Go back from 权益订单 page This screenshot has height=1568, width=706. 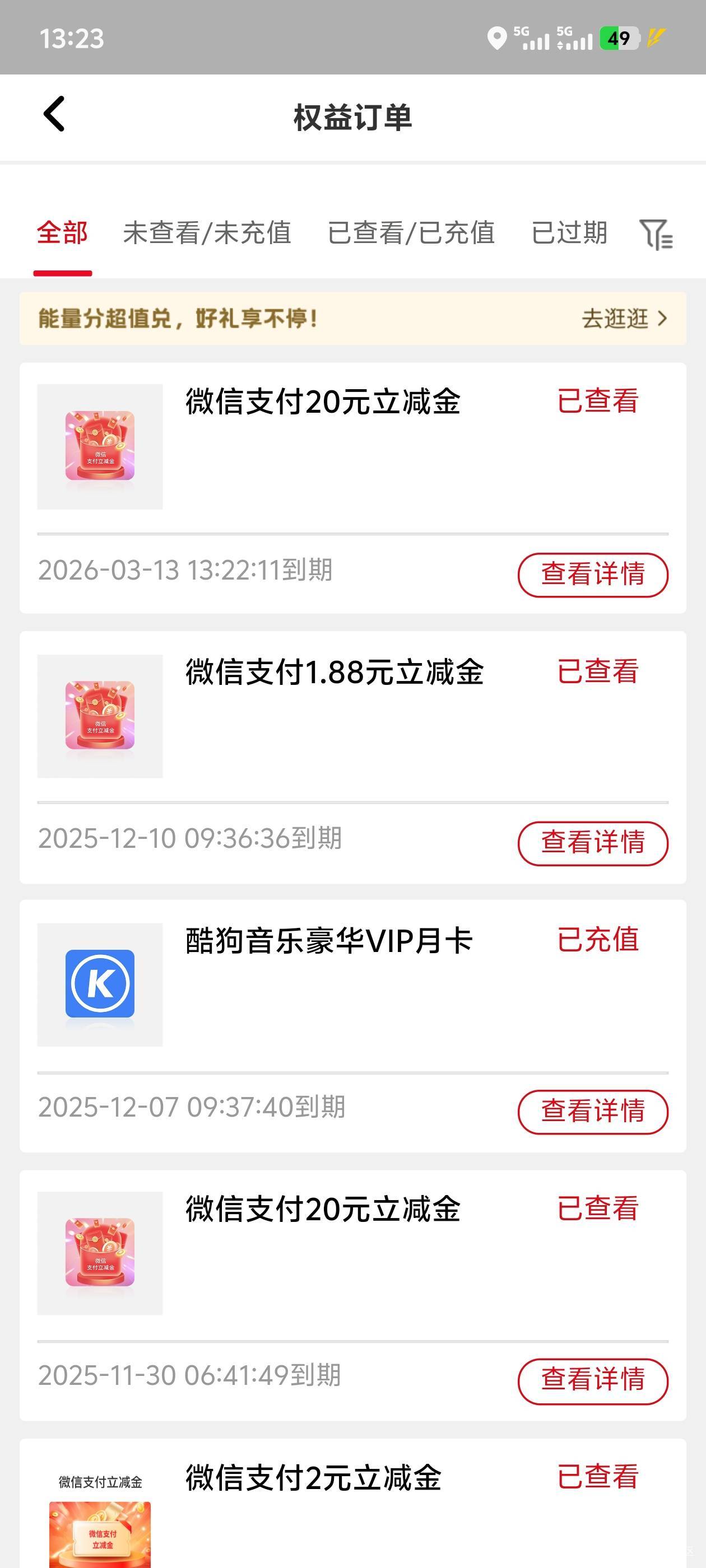click(x=54, y=114)
